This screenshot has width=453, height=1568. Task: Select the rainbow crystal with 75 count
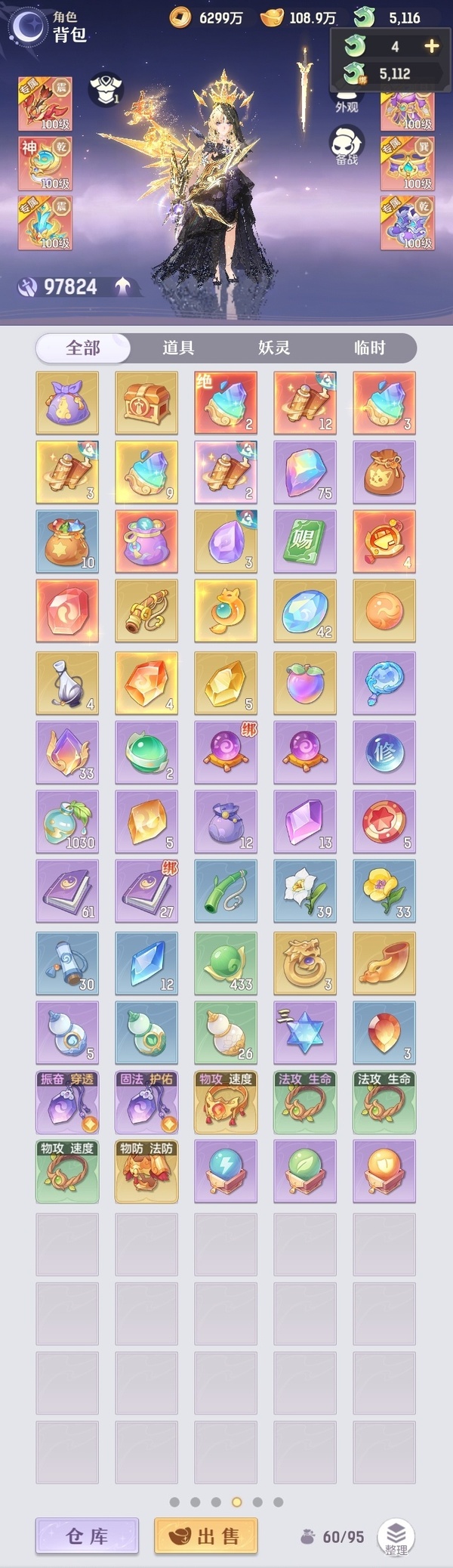[x=305, y=472]
